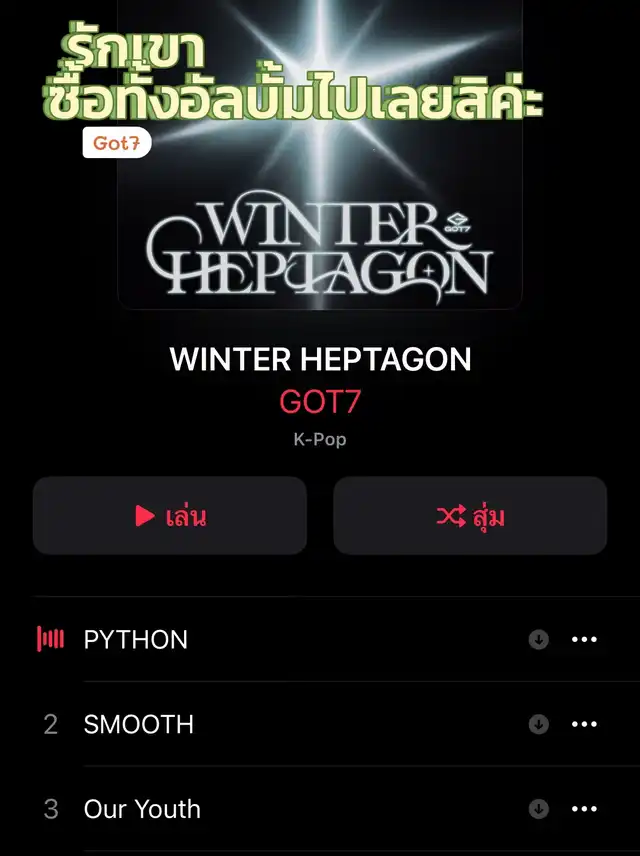
Task: Tap the เล่น play button
Action: click(x=170, y=516)
